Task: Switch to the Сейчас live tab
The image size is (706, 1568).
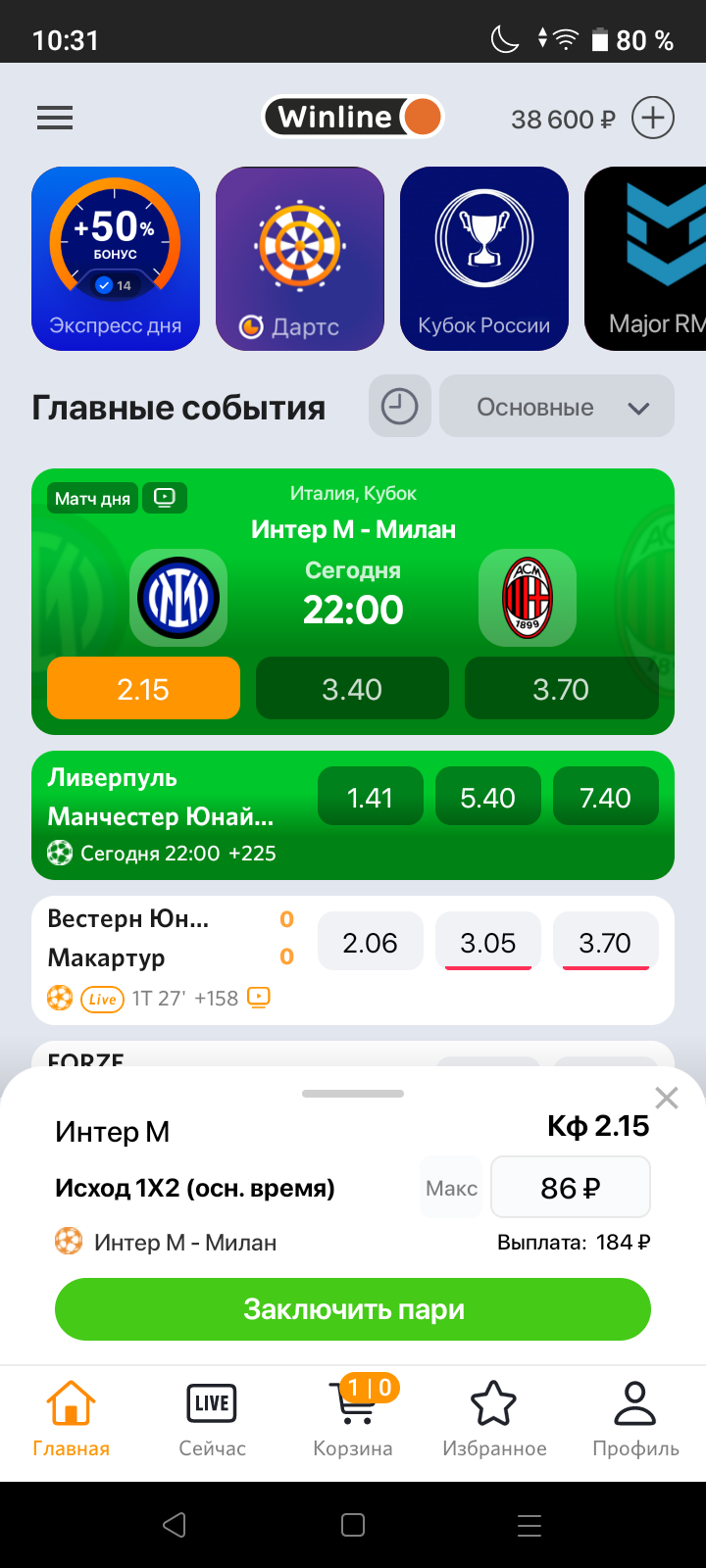Action: click(212, 1419)
